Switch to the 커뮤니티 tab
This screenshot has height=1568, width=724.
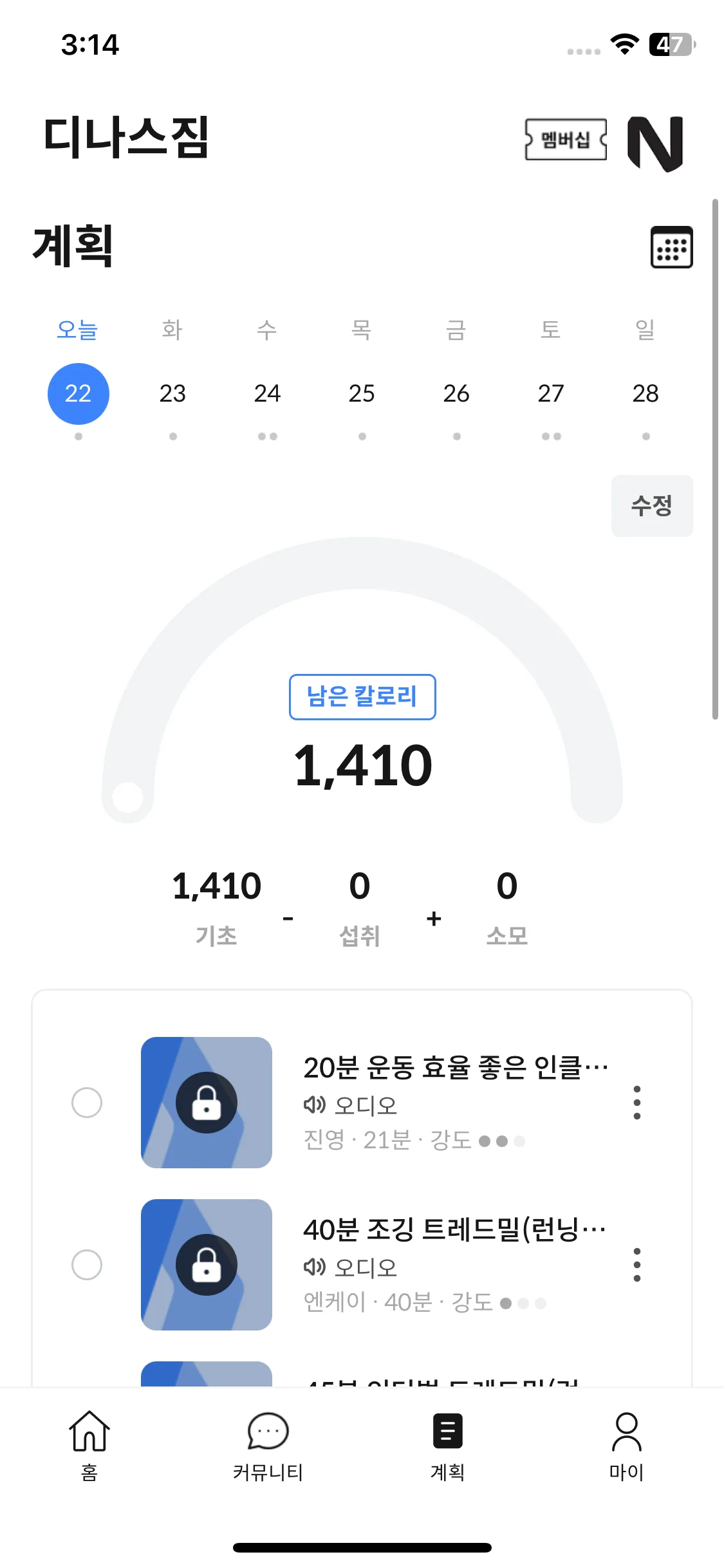pos(268,1444)
